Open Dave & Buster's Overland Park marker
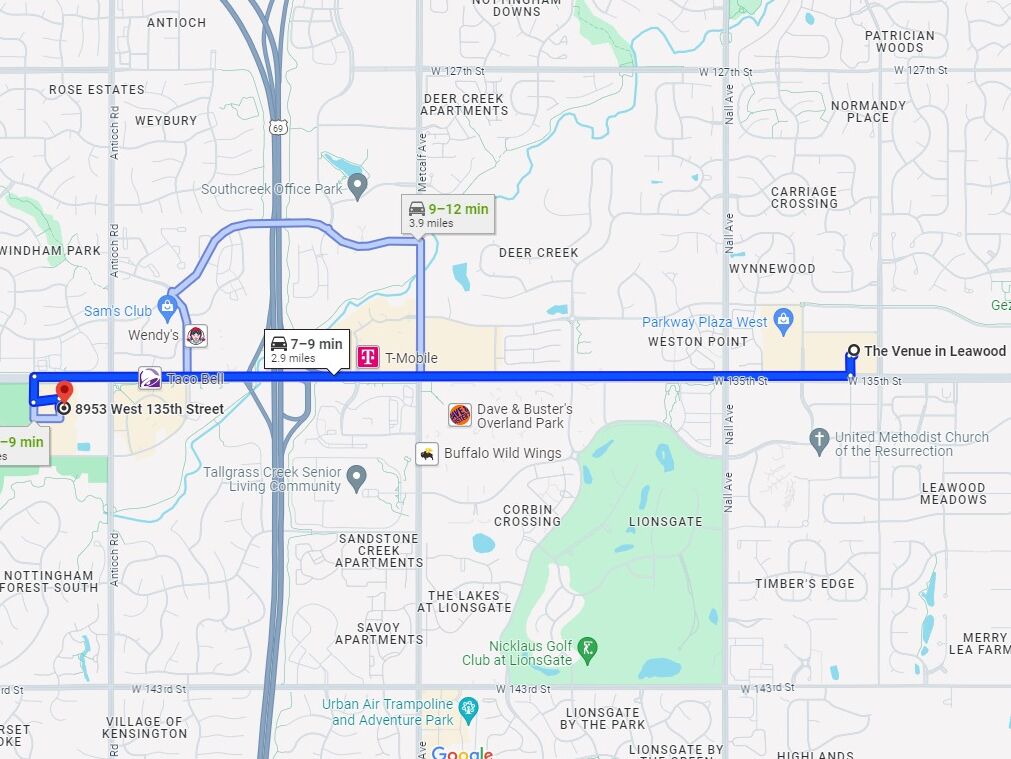 click(459, 414)
